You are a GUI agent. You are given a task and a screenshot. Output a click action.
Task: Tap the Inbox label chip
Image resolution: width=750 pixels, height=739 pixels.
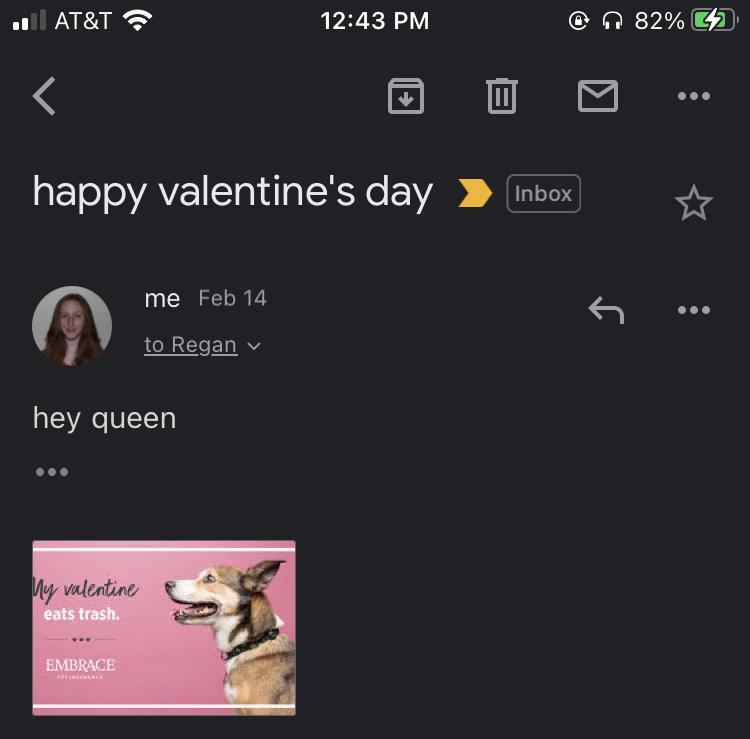[543, 193]
